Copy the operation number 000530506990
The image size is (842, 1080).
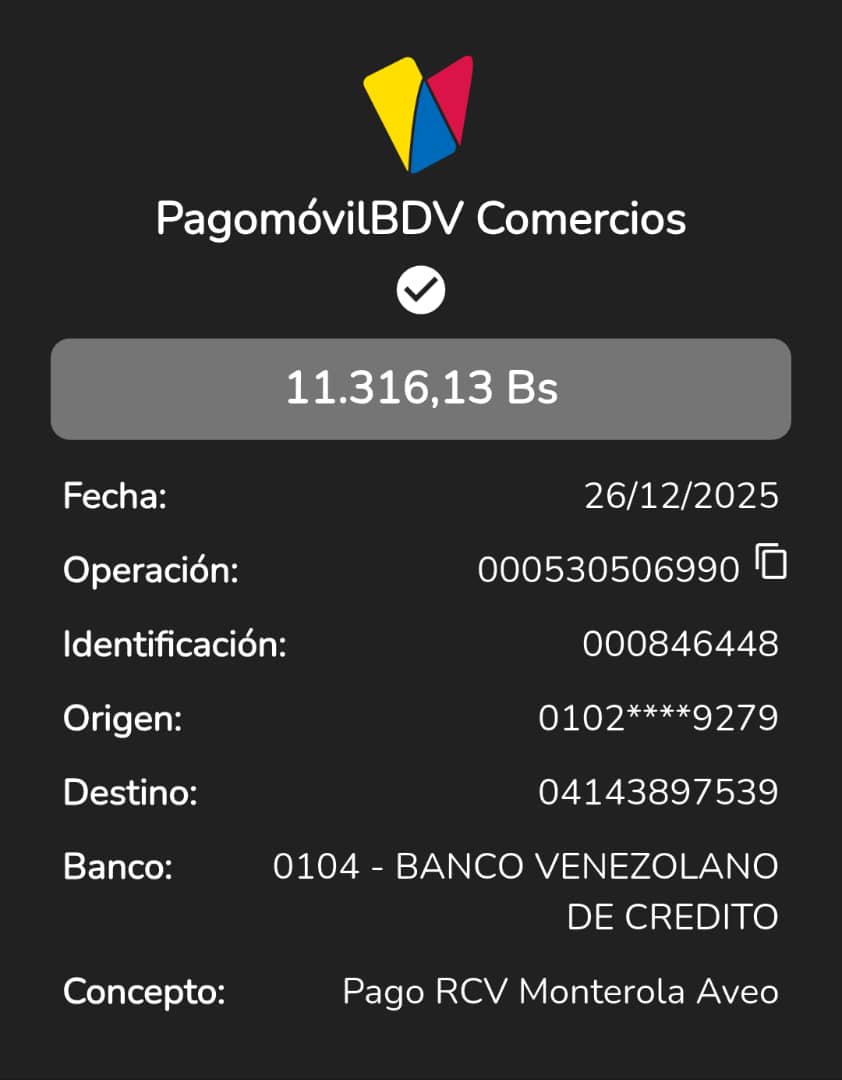point(771,563)
